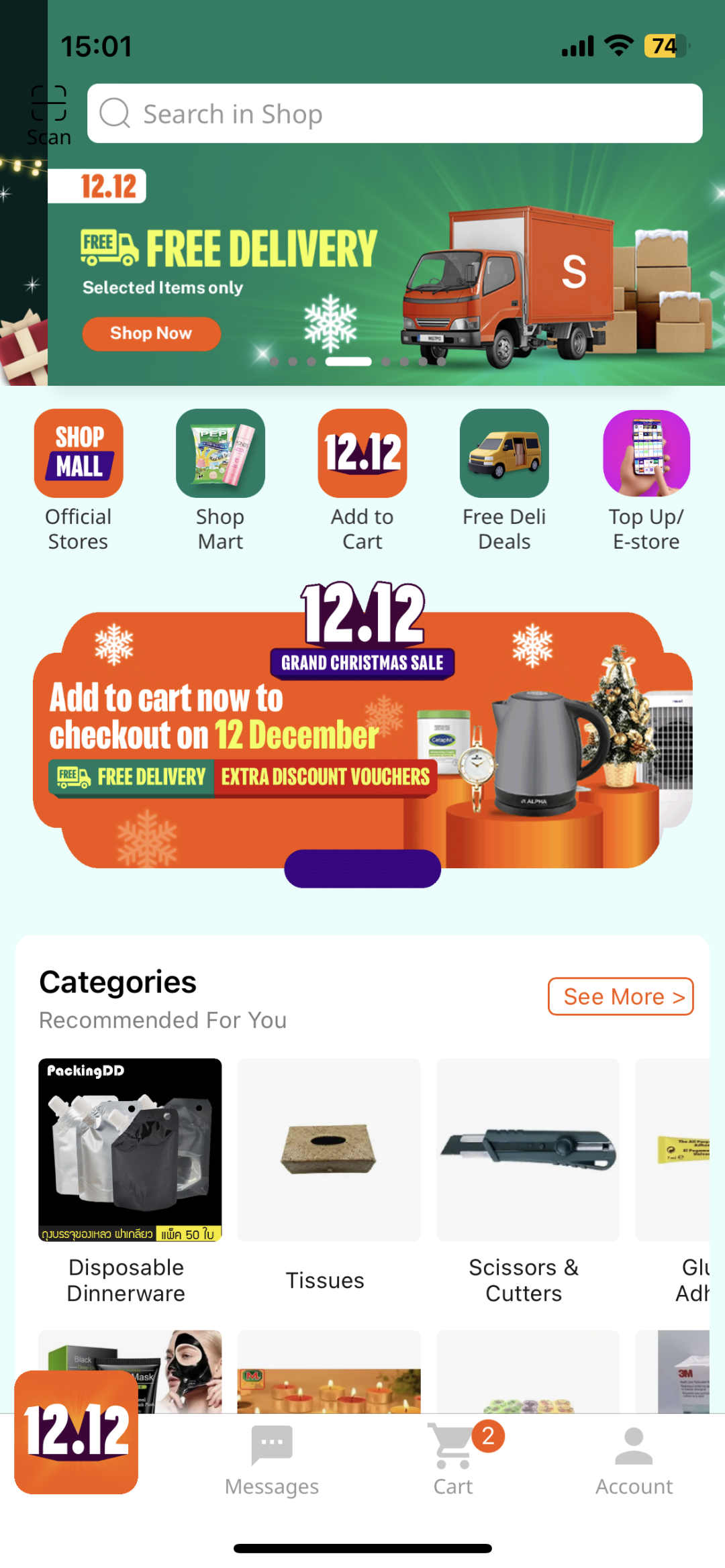
Task: Open the Scan QR code icon
Action: [x=49, y=114]
